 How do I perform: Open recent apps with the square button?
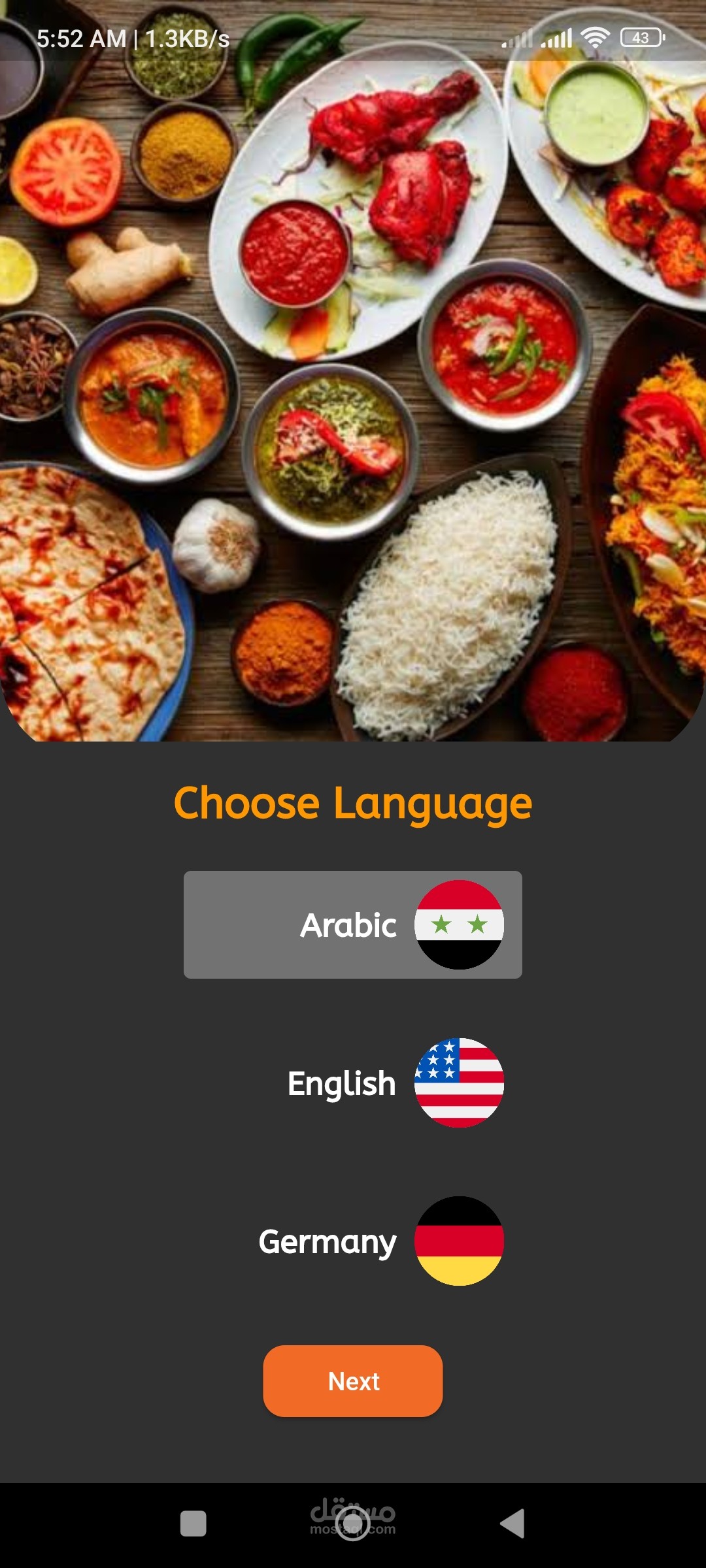[193, 1524]
